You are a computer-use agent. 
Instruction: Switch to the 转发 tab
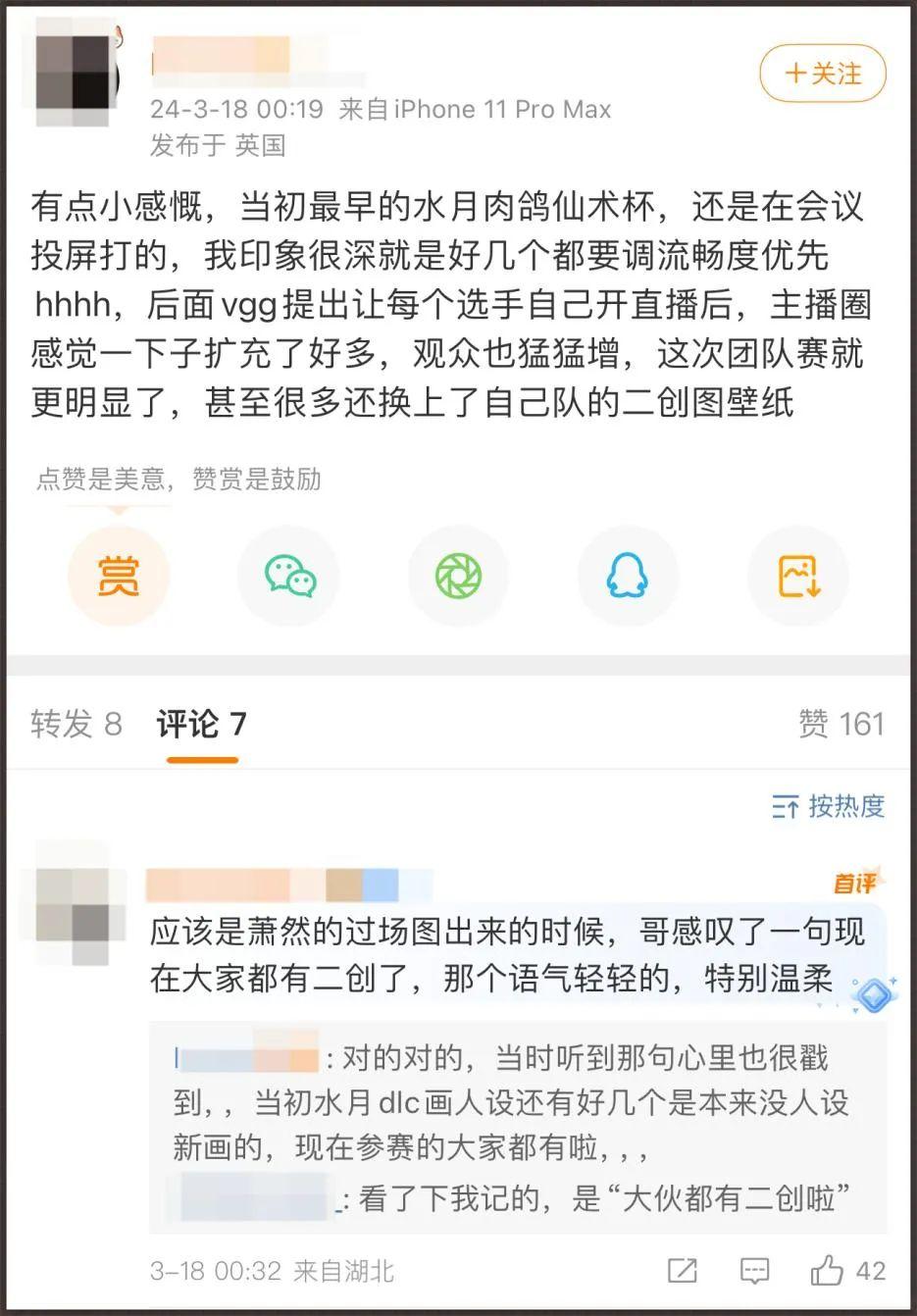[x=76, y=724]
